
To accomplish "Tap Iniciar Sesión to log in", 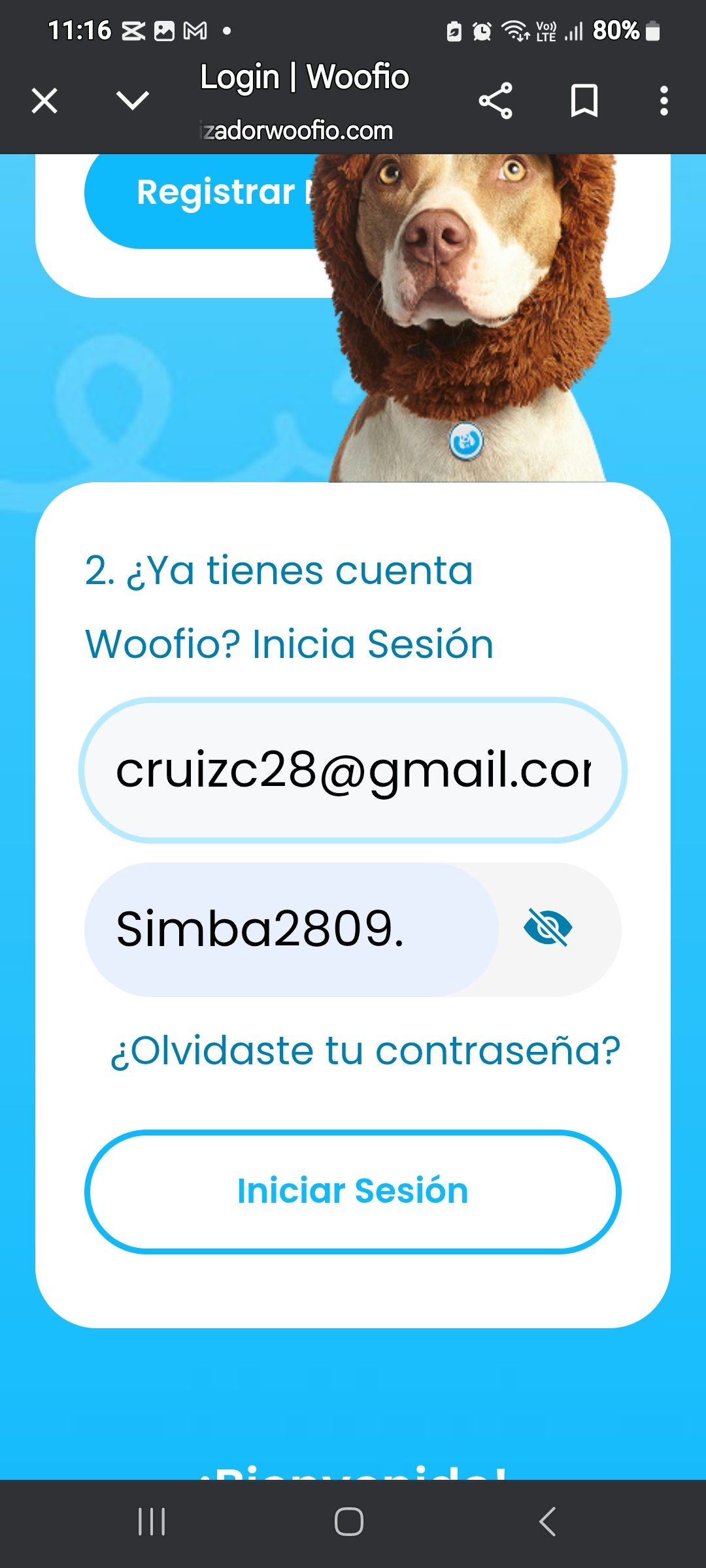I will [x=353, y=1191].
